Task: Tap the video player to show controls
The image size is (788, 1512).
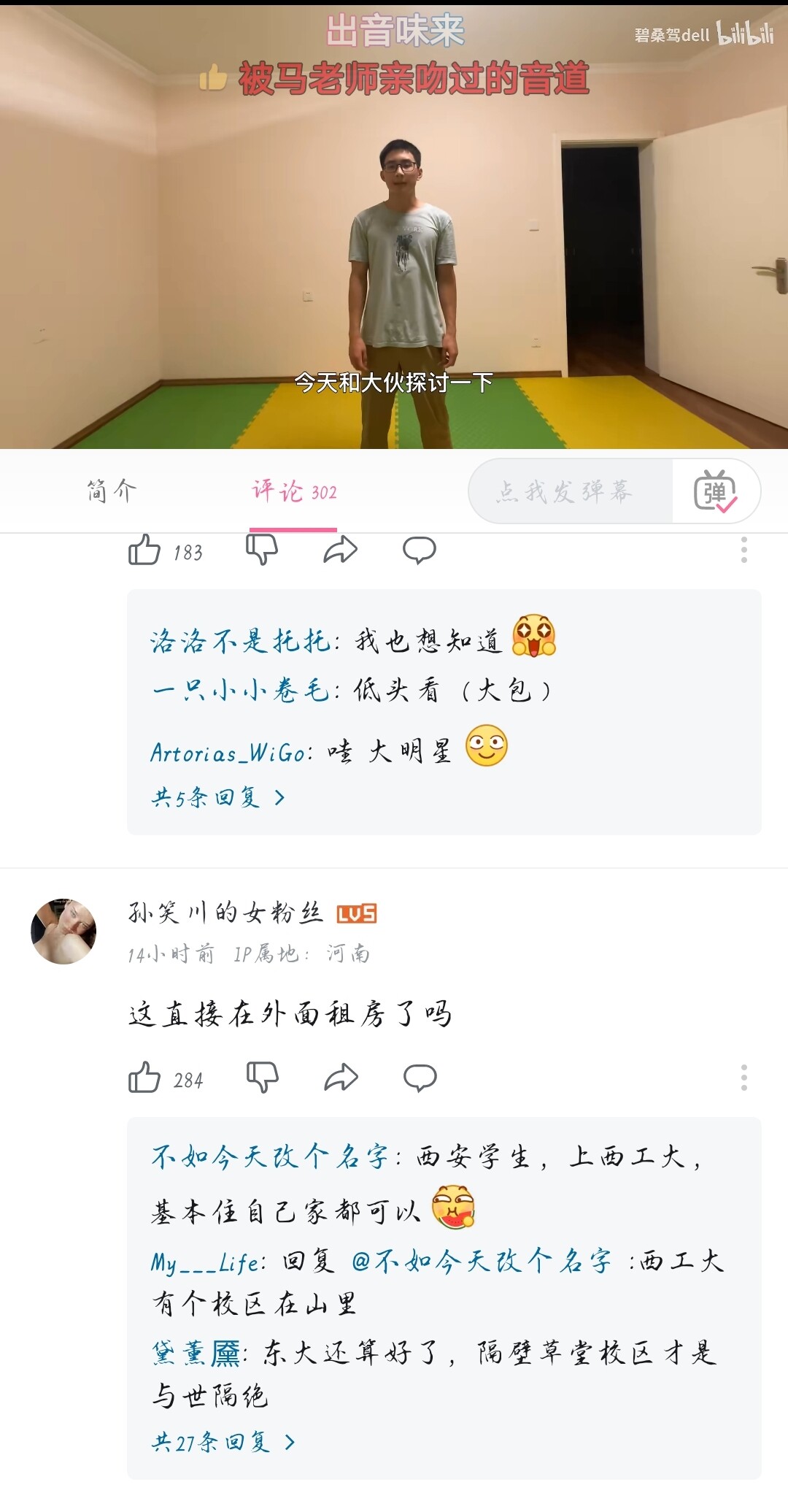Action: (x=394, y=226)
